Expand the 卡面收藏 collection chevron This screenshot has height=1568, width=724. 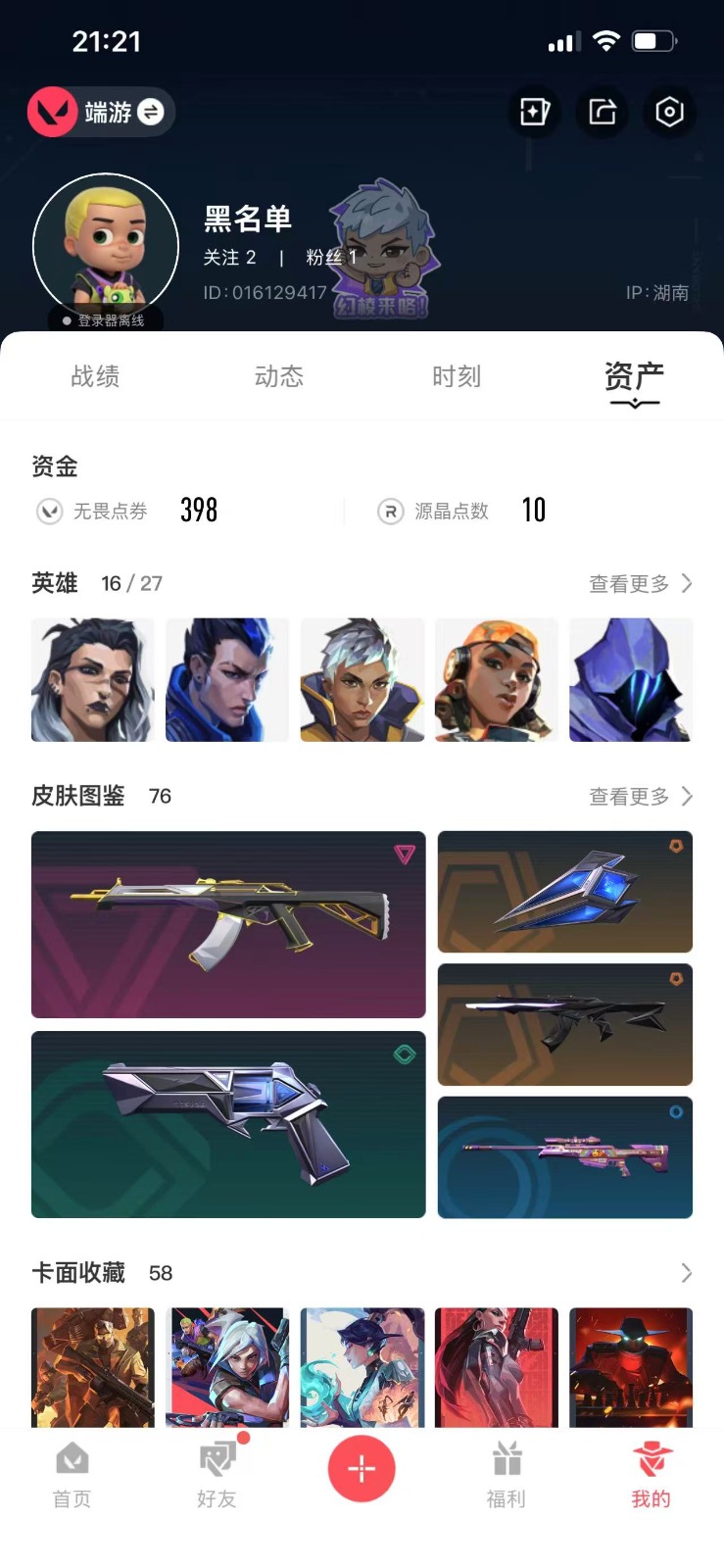[x=686, y=1273]
